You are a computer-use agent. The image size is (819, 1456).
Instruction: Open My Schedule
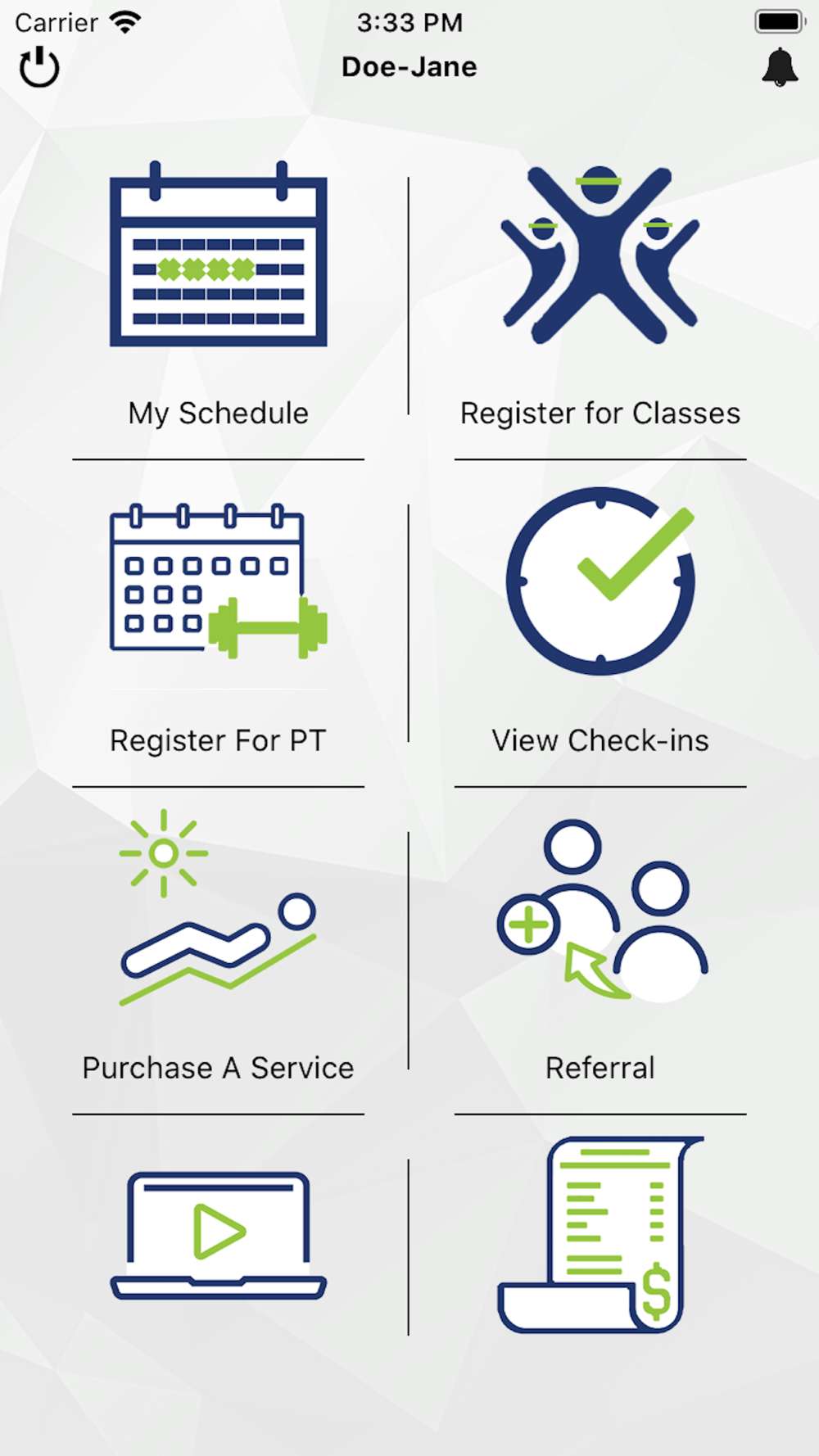(218, 296)
